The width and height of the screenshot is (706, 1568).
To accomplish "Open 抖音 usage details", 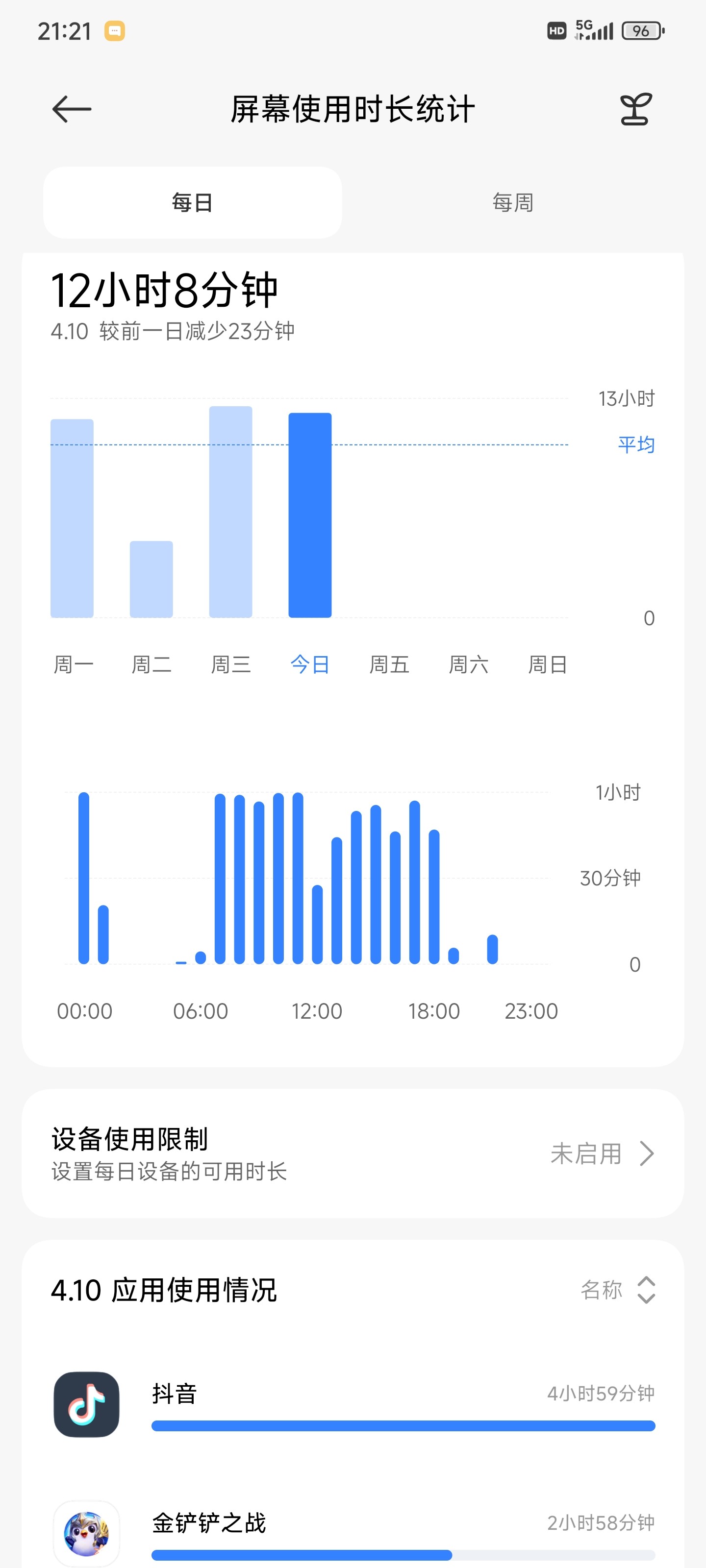I will click(x=353, y=1405).
